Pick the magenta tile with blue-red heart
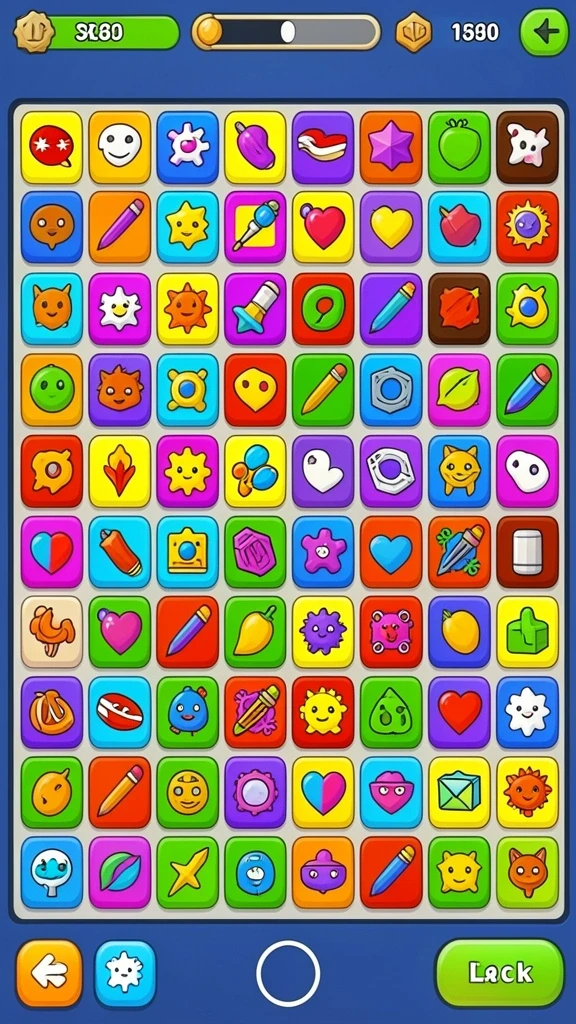The image size is (576, 1024). [52, 552]
